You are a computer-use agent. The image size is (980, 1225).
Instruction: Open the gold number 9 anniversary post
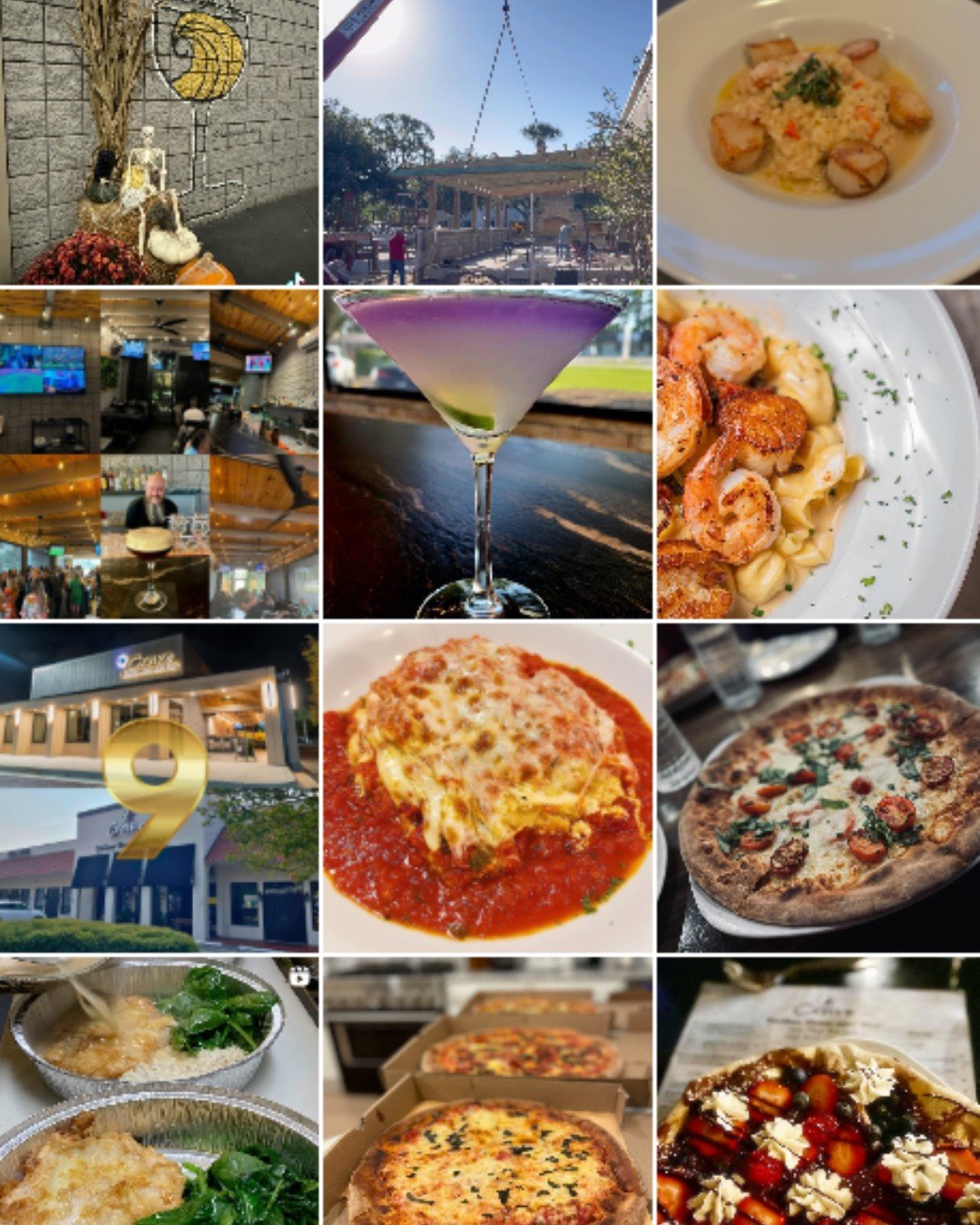160,788
